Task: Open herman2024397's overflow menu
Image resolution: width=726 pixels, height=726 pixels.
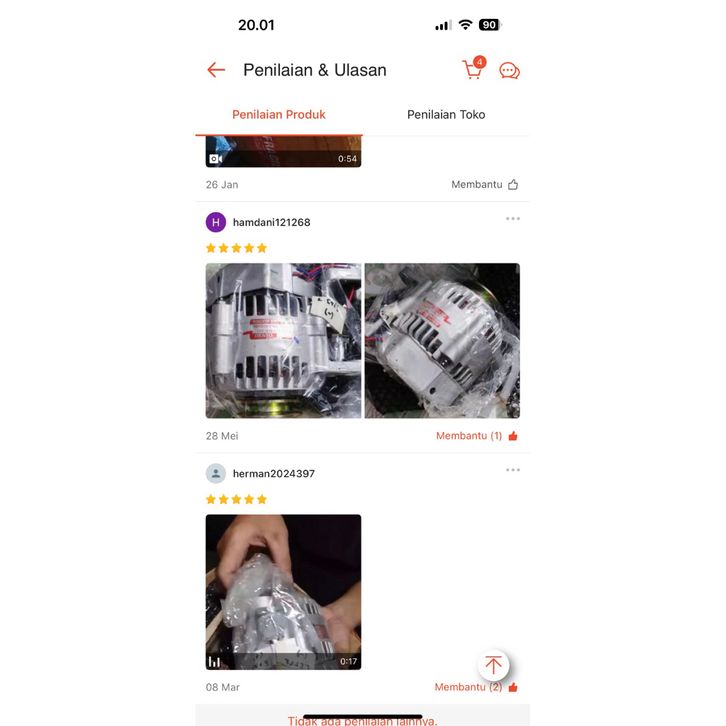Action: pyautogui.click(x=513, y=470)
